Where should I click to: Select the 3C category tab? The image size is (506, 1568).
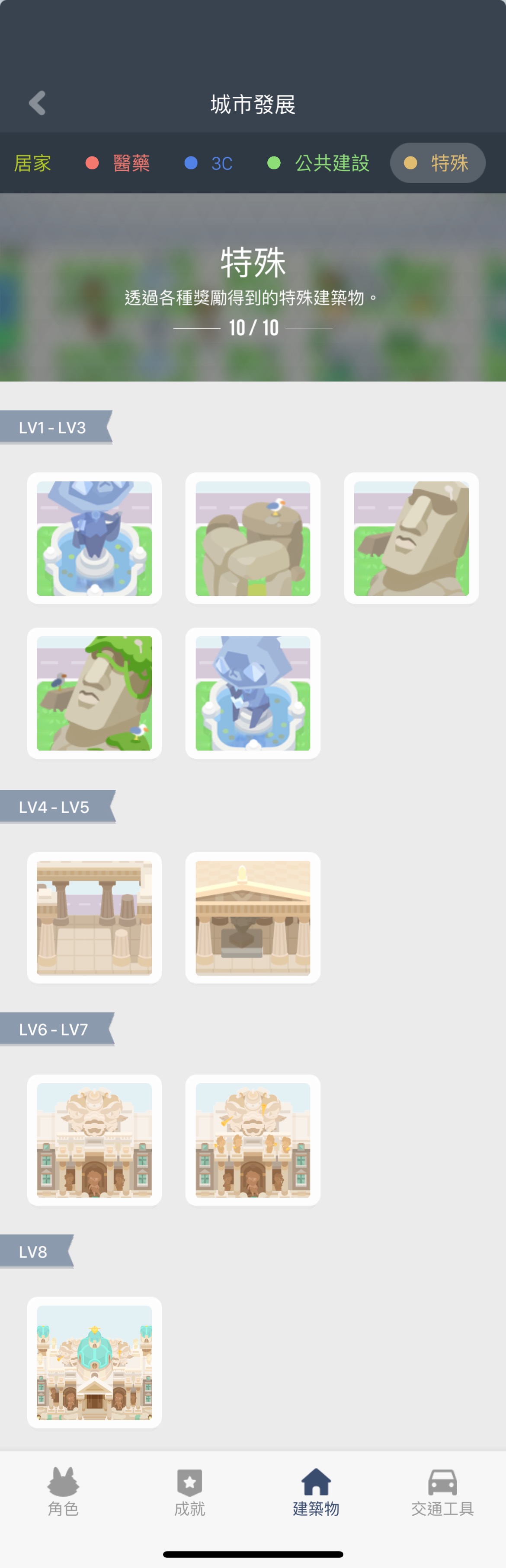click(x=209, y=163)
